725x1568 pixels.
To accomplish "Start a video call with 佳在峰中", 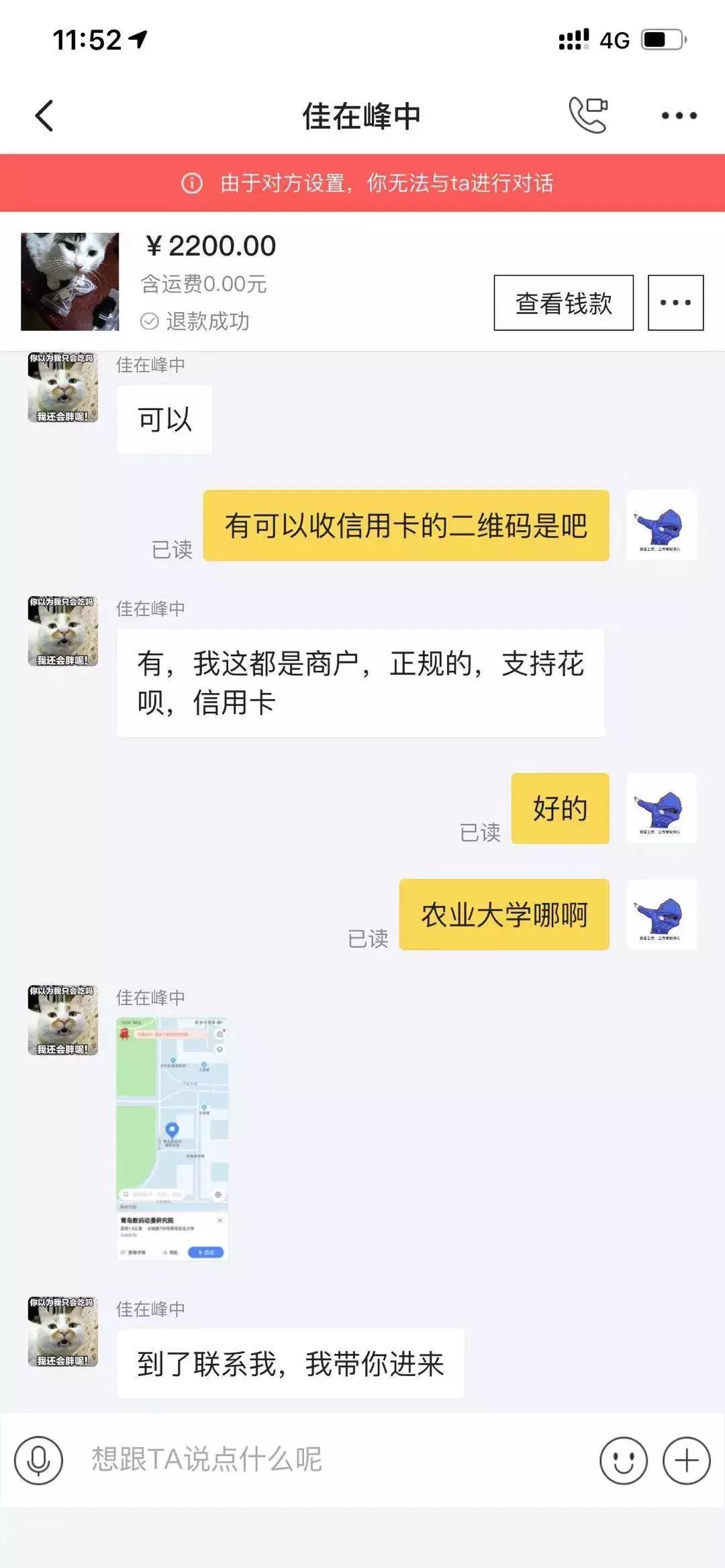I will (587, 115).
